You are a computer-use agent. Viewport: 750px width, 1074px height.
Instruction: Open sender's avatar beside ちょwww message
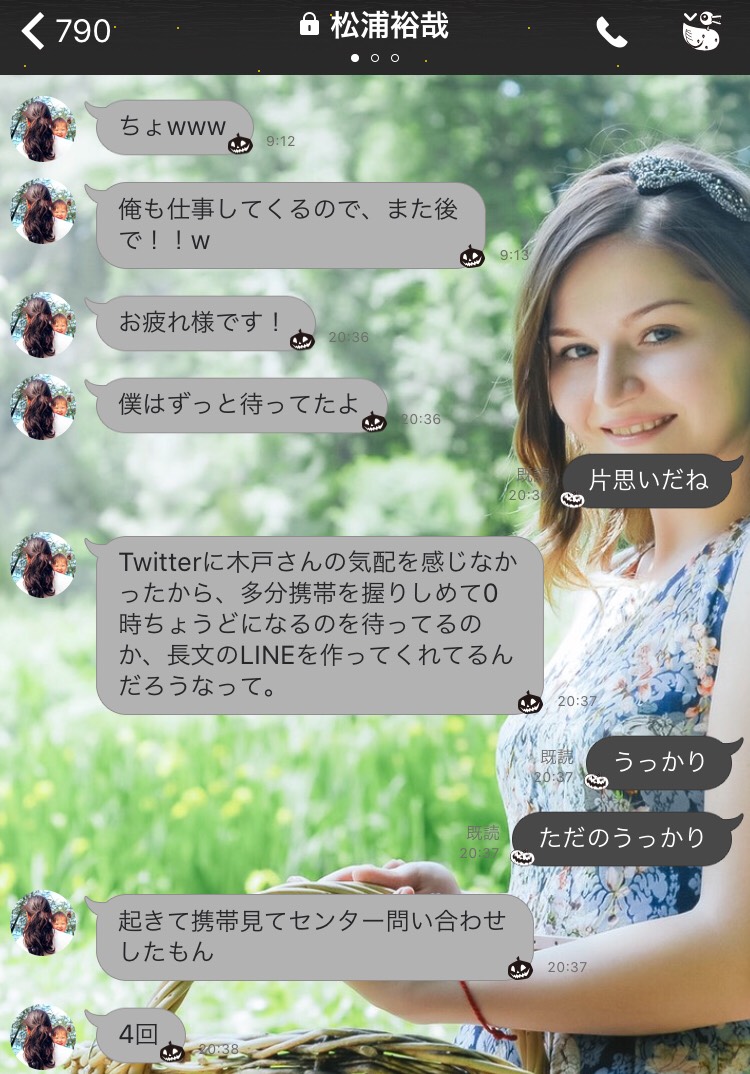click(x=43, y=129)
